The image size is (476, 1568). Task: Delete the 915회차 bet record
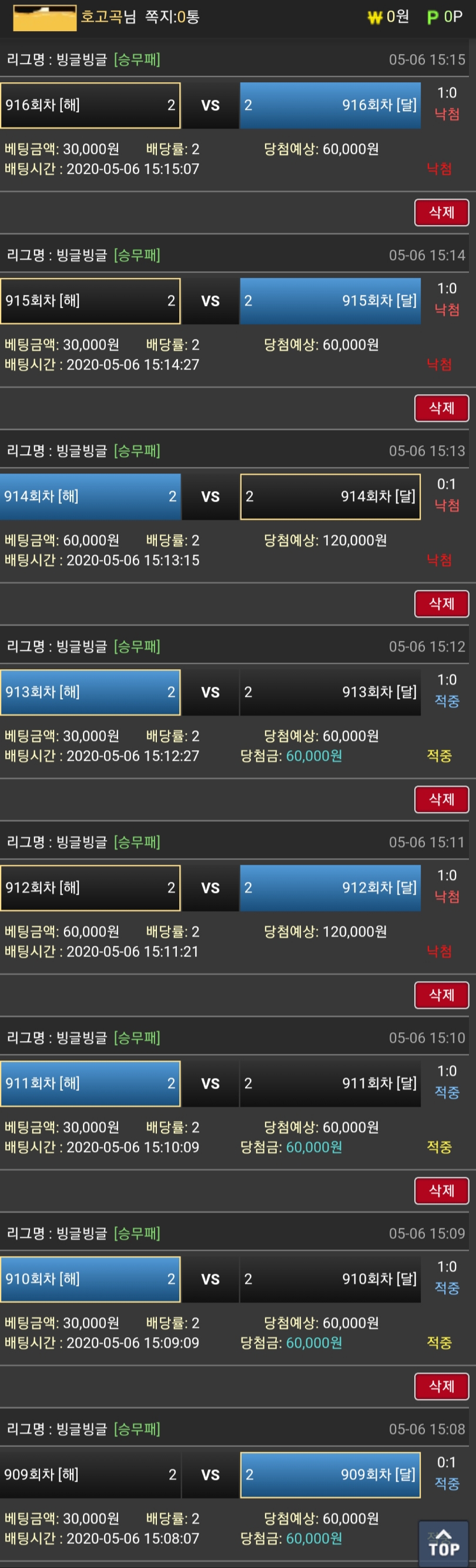click(441, 408)
